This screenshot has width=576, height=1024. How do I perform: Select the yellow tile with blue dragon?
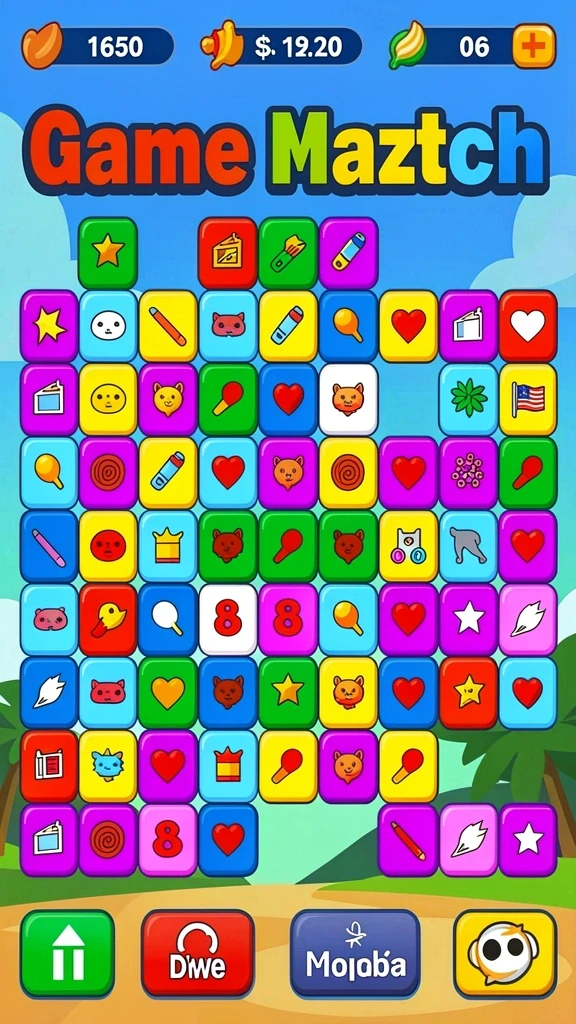pyautogui.click(x=108, y=766)
